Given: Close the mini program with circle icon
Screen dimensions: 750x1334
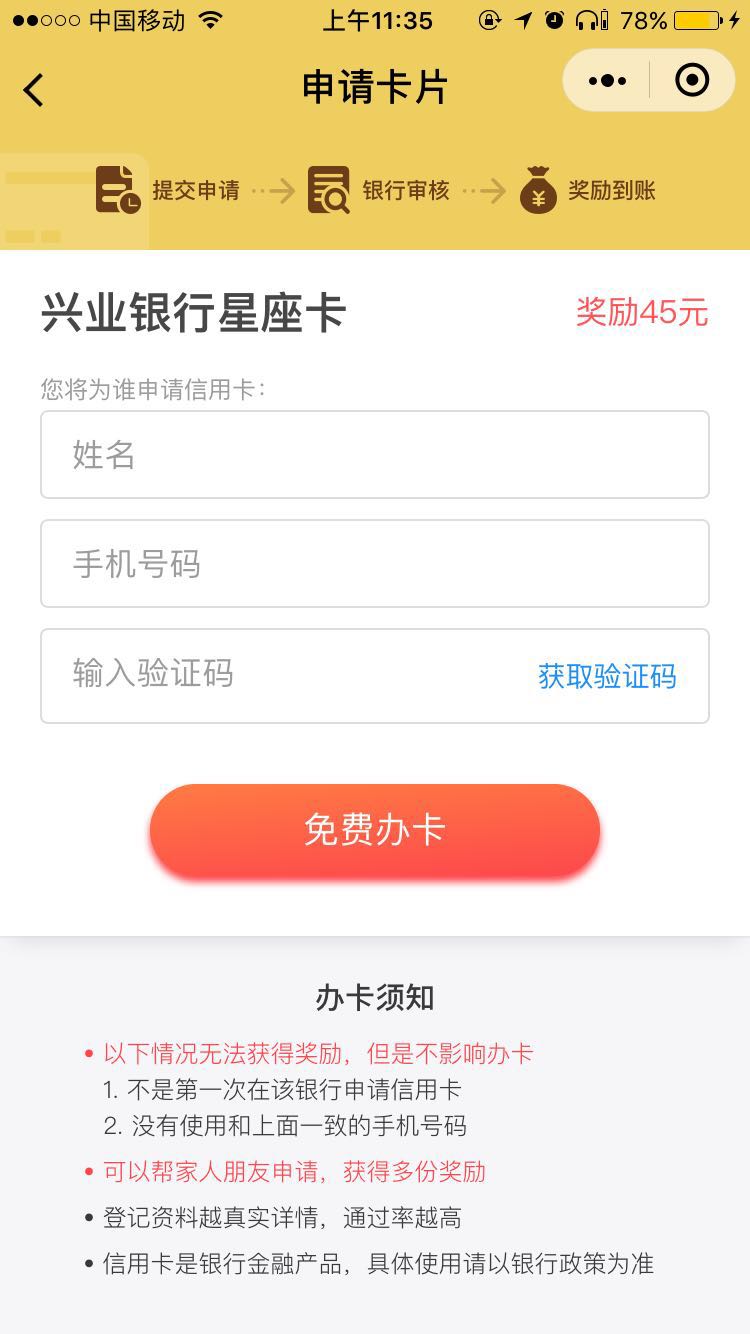Looking at the screenshot, I should point(692,80).
